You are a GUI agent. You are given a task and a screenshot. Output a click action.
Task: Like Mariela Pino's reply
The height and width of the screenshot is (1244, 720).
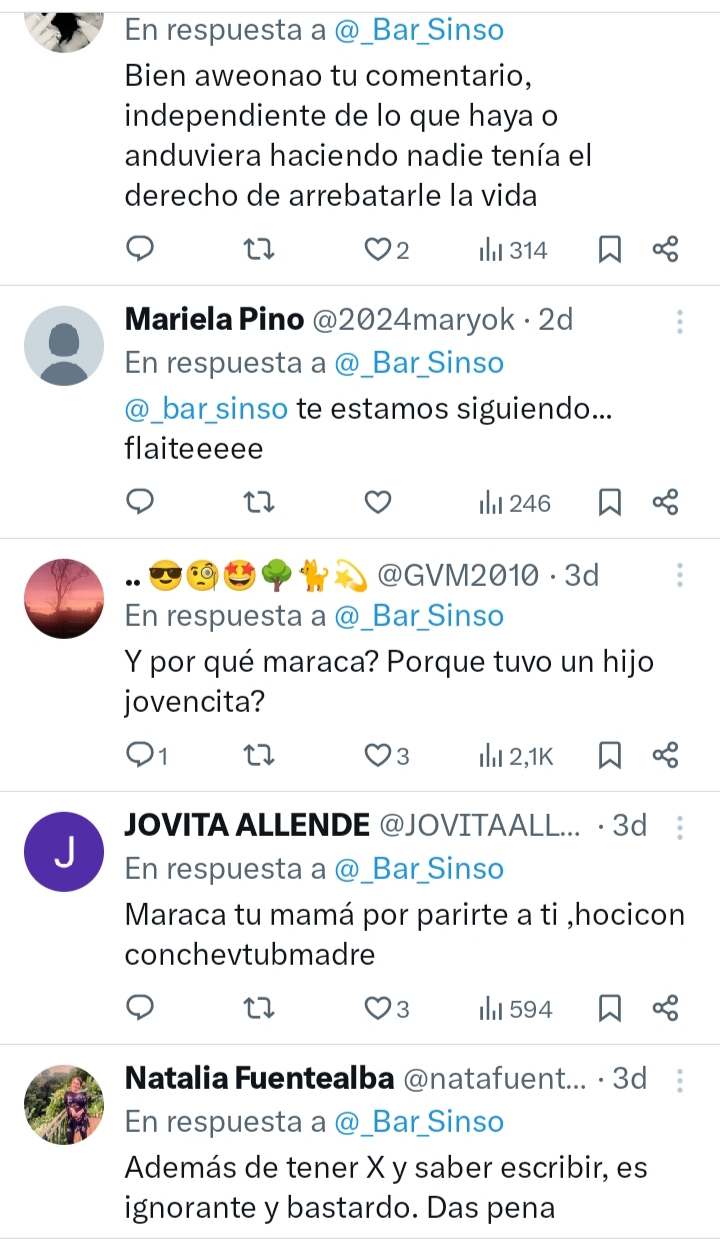tap(377, 503)
